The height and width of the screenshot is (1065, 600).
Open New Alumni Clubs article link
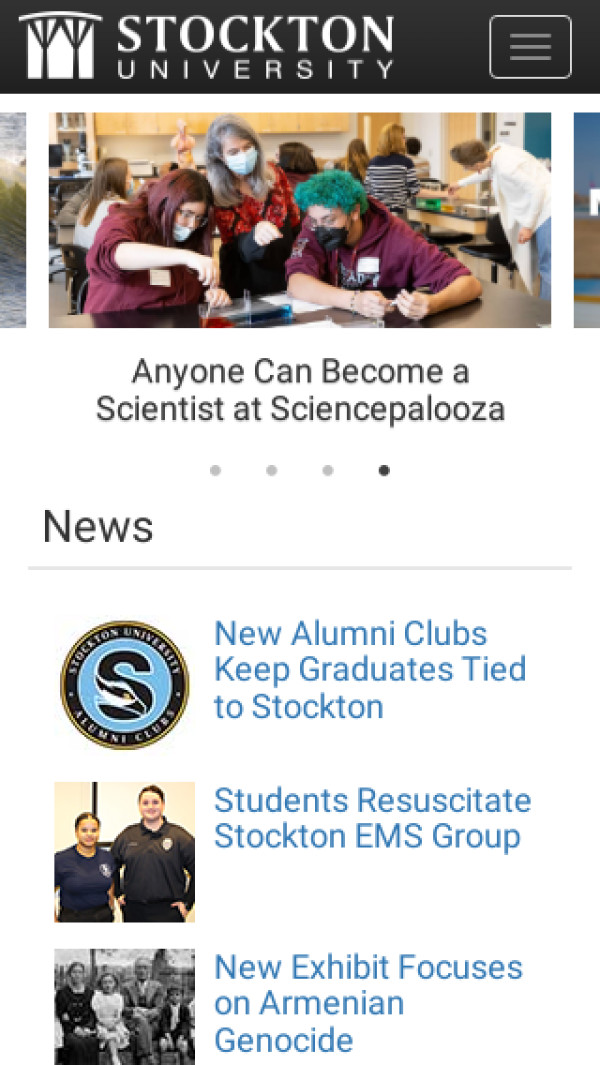tap(370, 670)
